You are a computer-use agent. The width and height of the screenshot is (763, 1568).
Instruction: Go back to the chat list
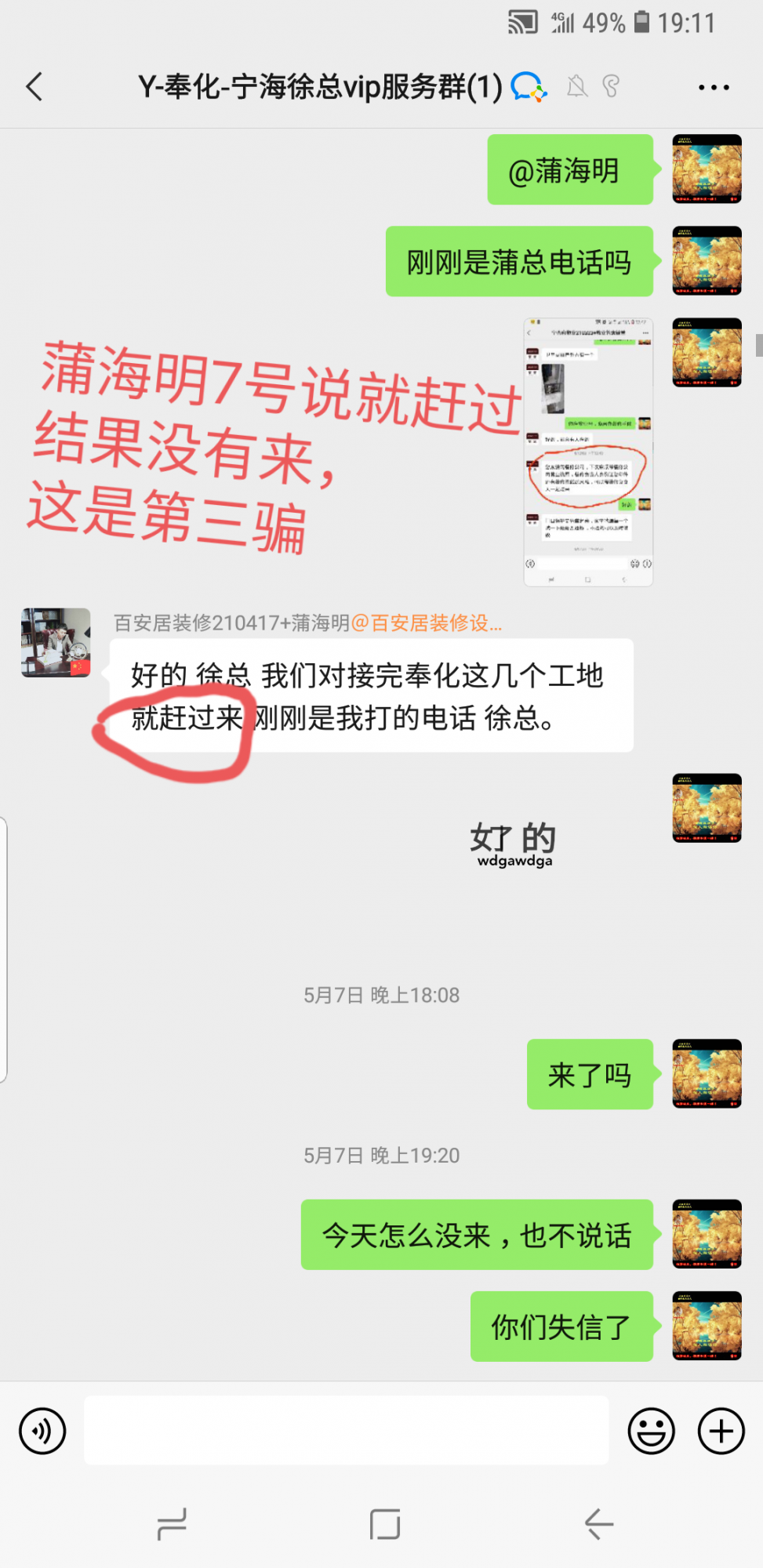coord(35,86)
